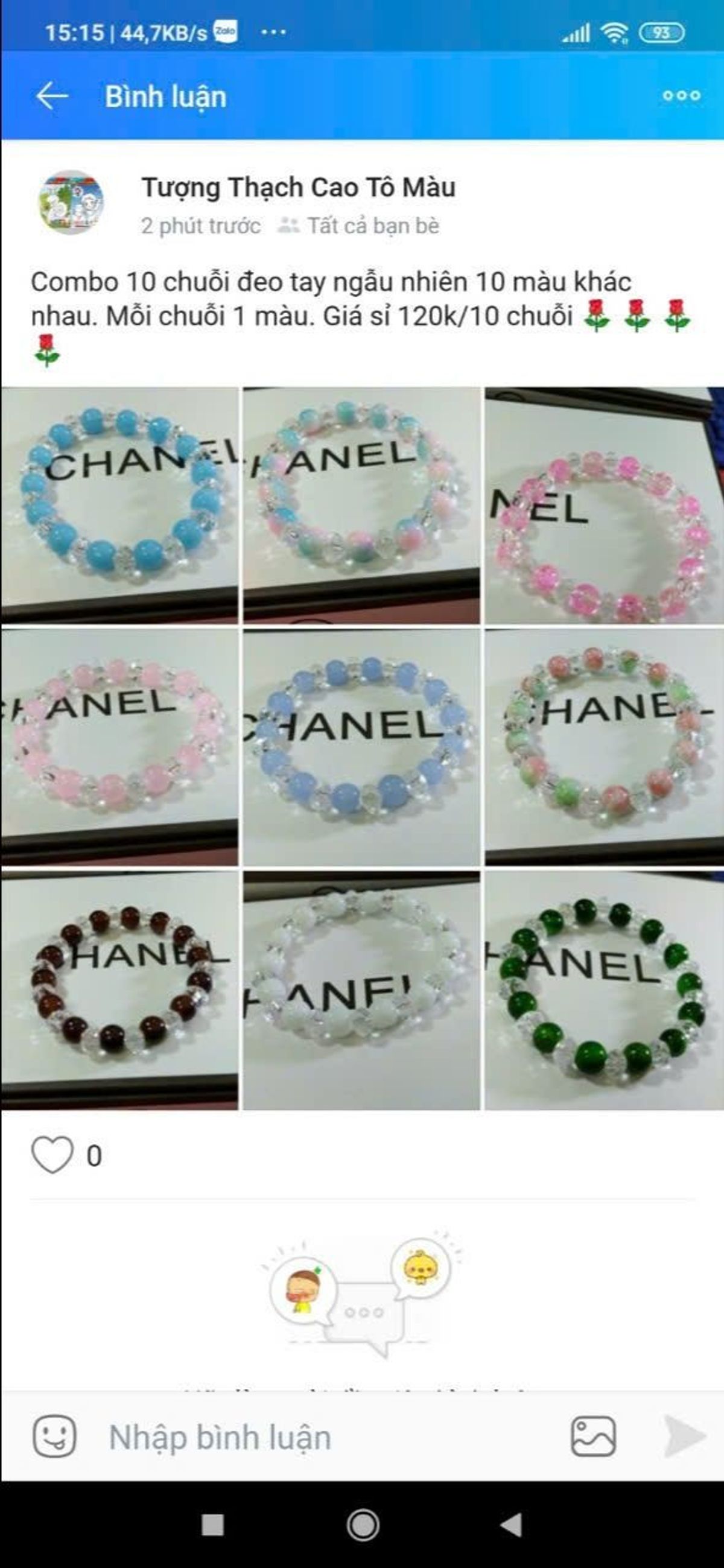This screenshot has width=724, height=1568.
Task: Attach a picture to the comment
Action: click(x=593, y=1436)
